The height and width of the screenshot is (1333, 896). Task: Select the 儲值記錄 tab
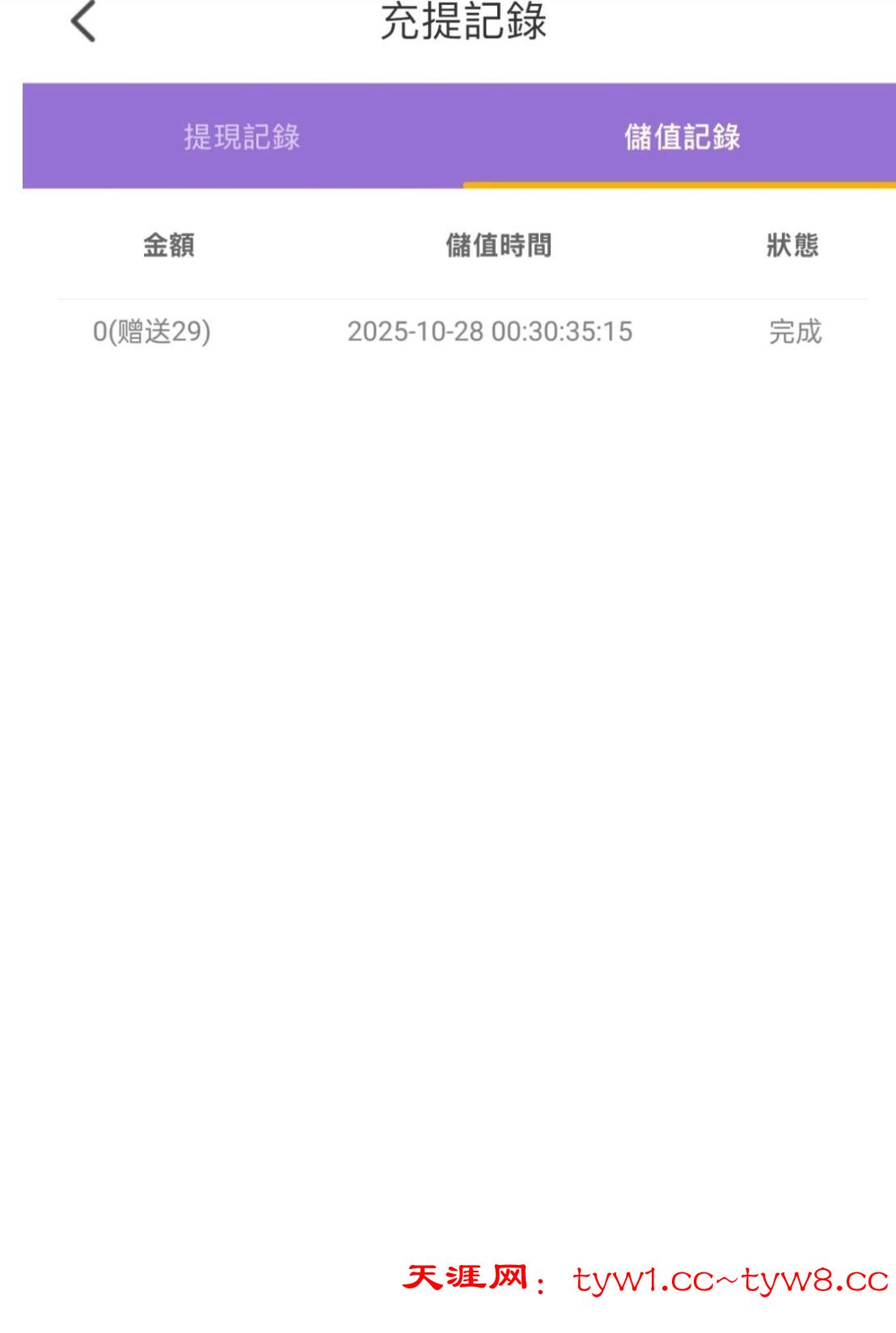(682, 137)
